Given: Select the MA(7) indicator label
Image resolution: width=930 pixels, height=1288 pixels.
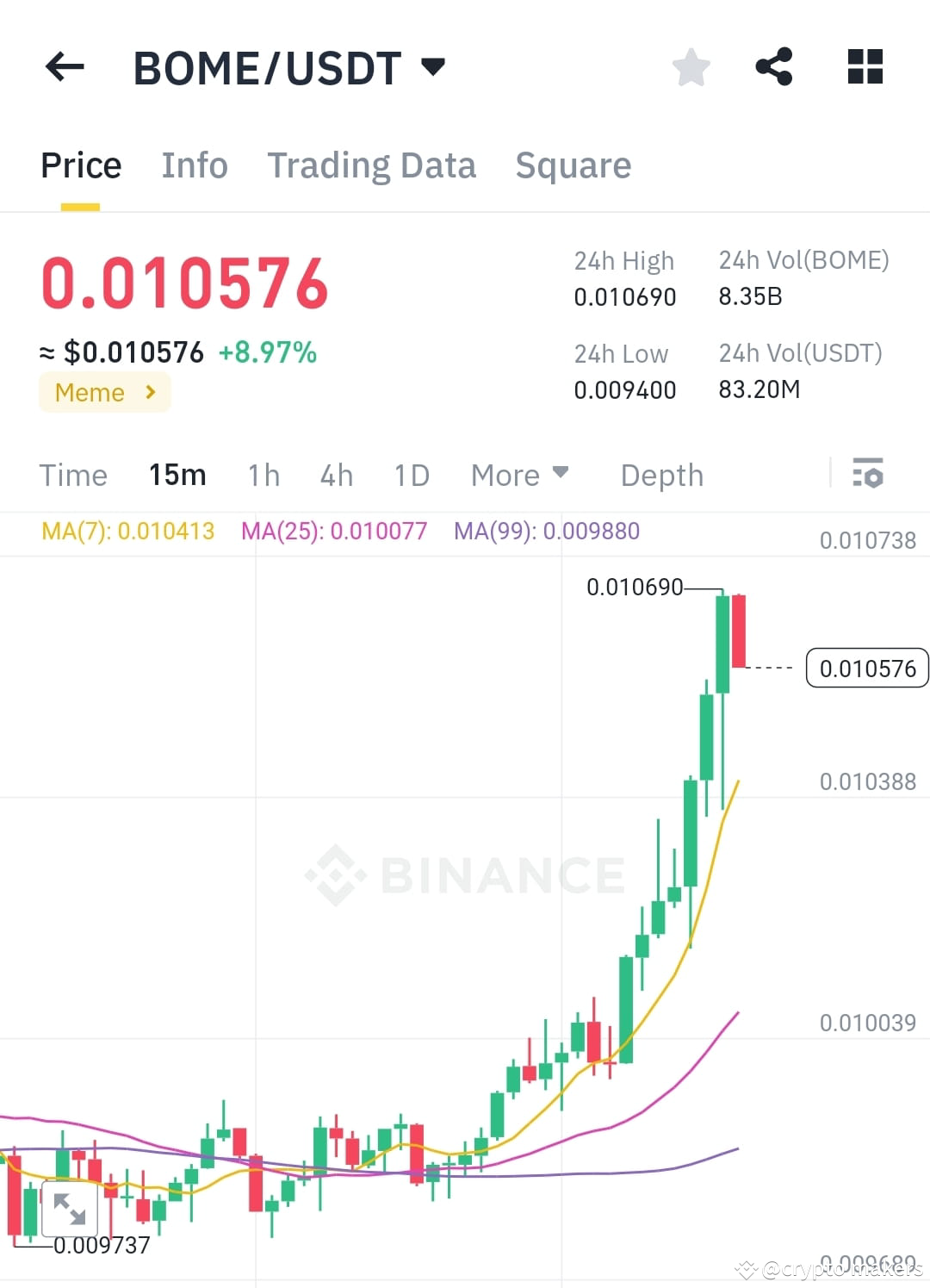Looking at the screenshot, I should pyautogui.click(x=127, y=532).
